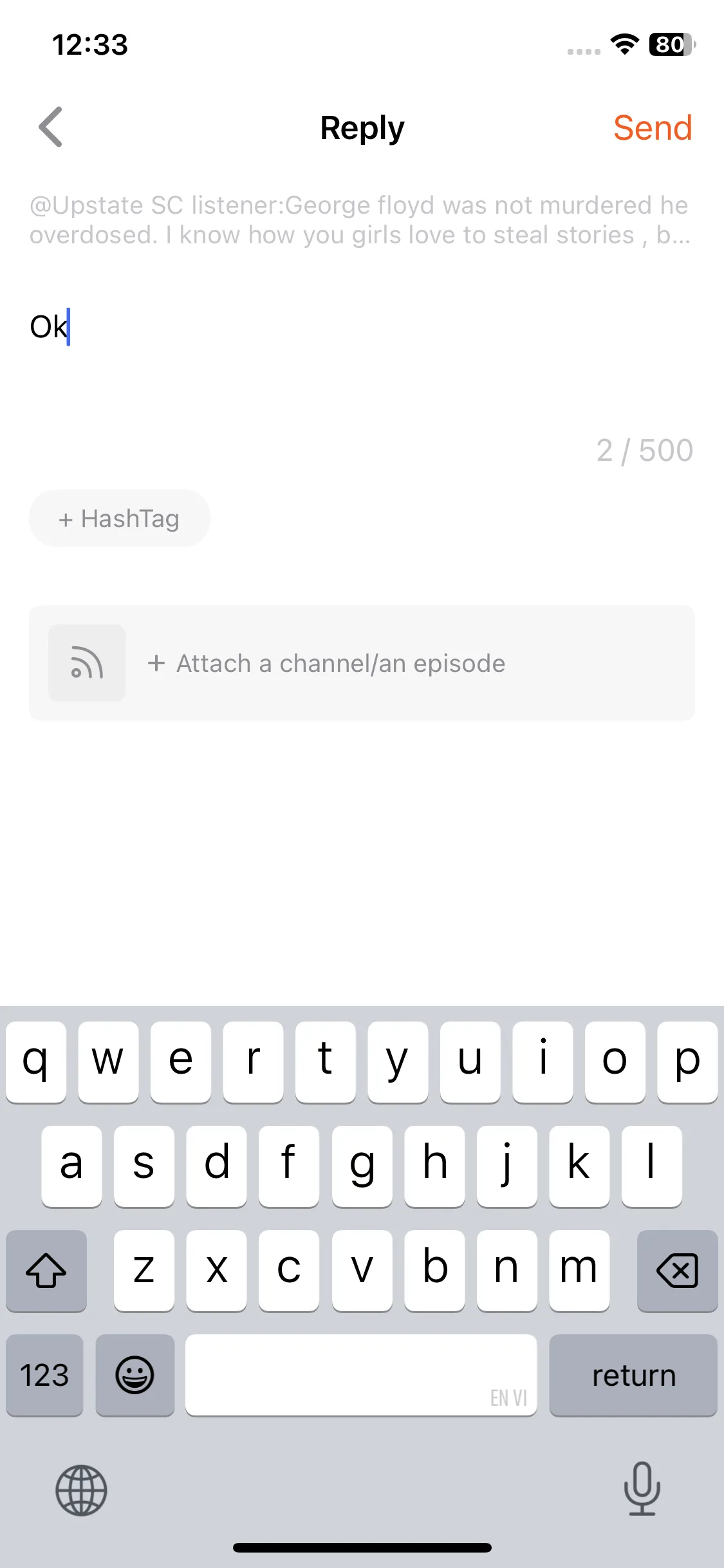This screenshot has width=724, height=1568.
Task: Switch to the 123 numeric keyboard
Action: point(44,1375)
